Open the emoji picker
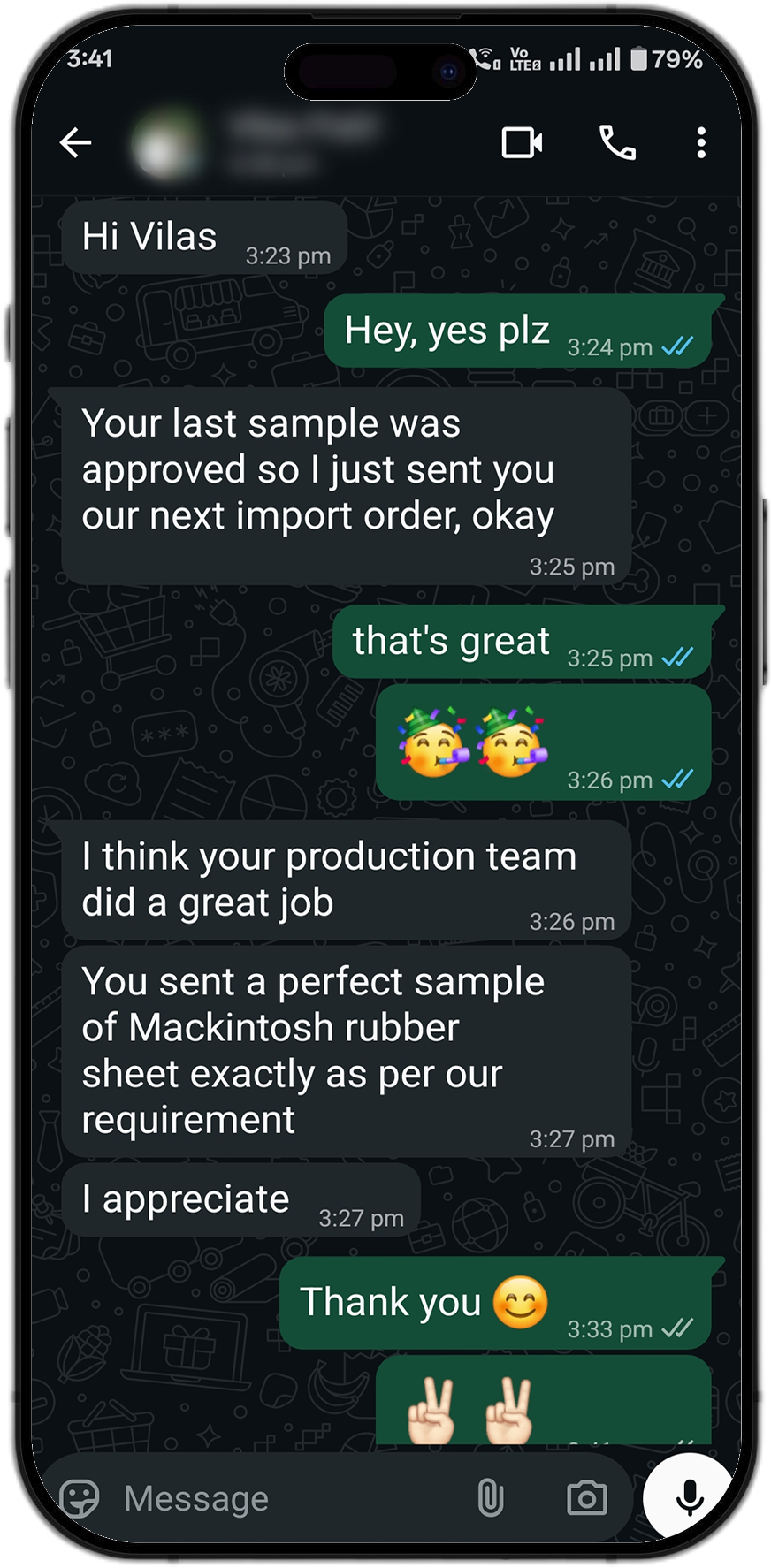The width and height of the screenshot is (771, 1568). point(80,1498)
